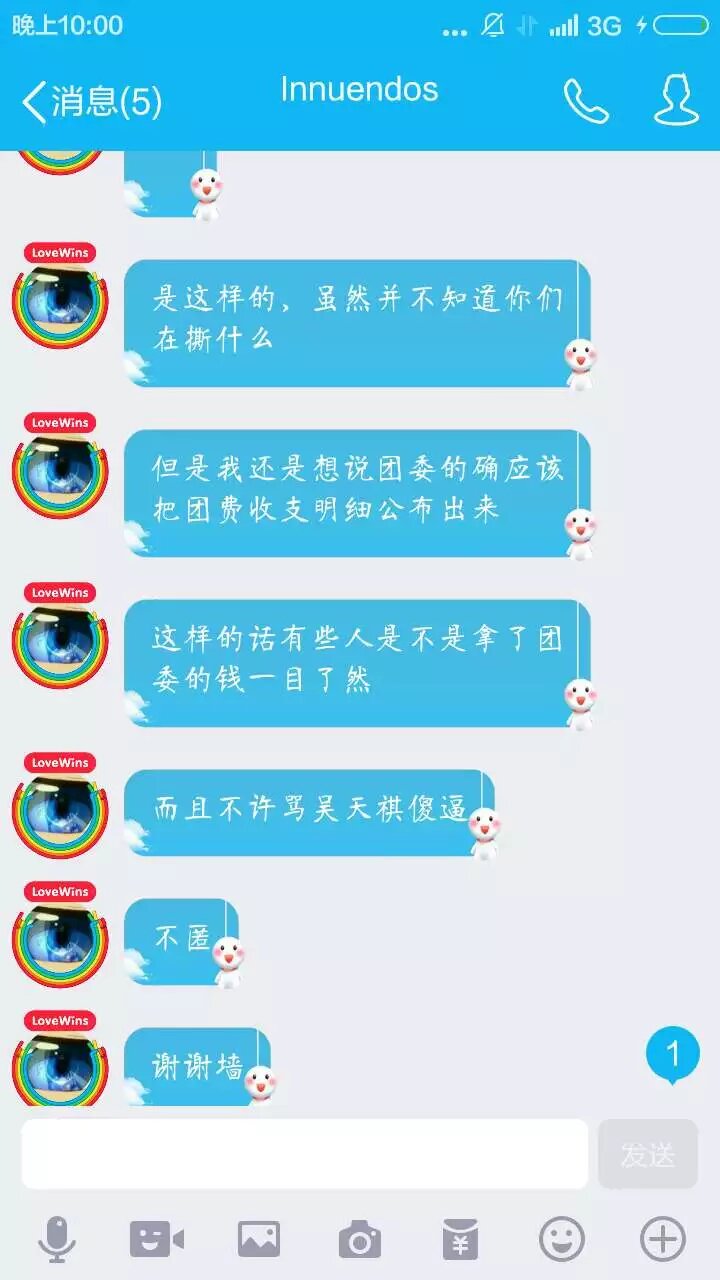Viewport: 720px width, 1280px height.
Task: Tap the 发送 send button
Action: click(647, 1154)
